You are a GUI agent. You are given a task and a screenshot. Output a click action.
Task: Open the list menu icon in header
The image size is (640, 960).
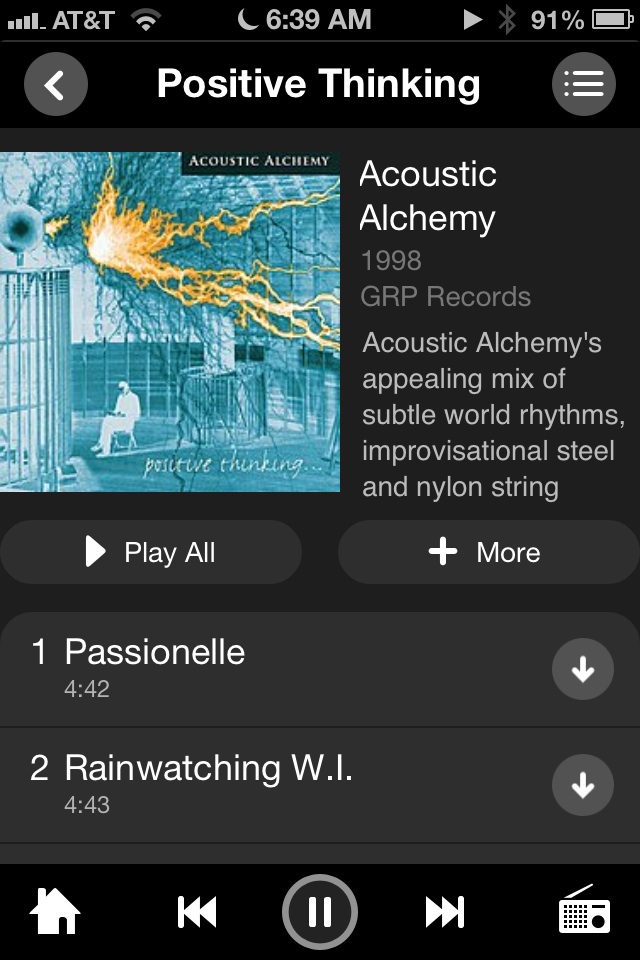(583, 84)
